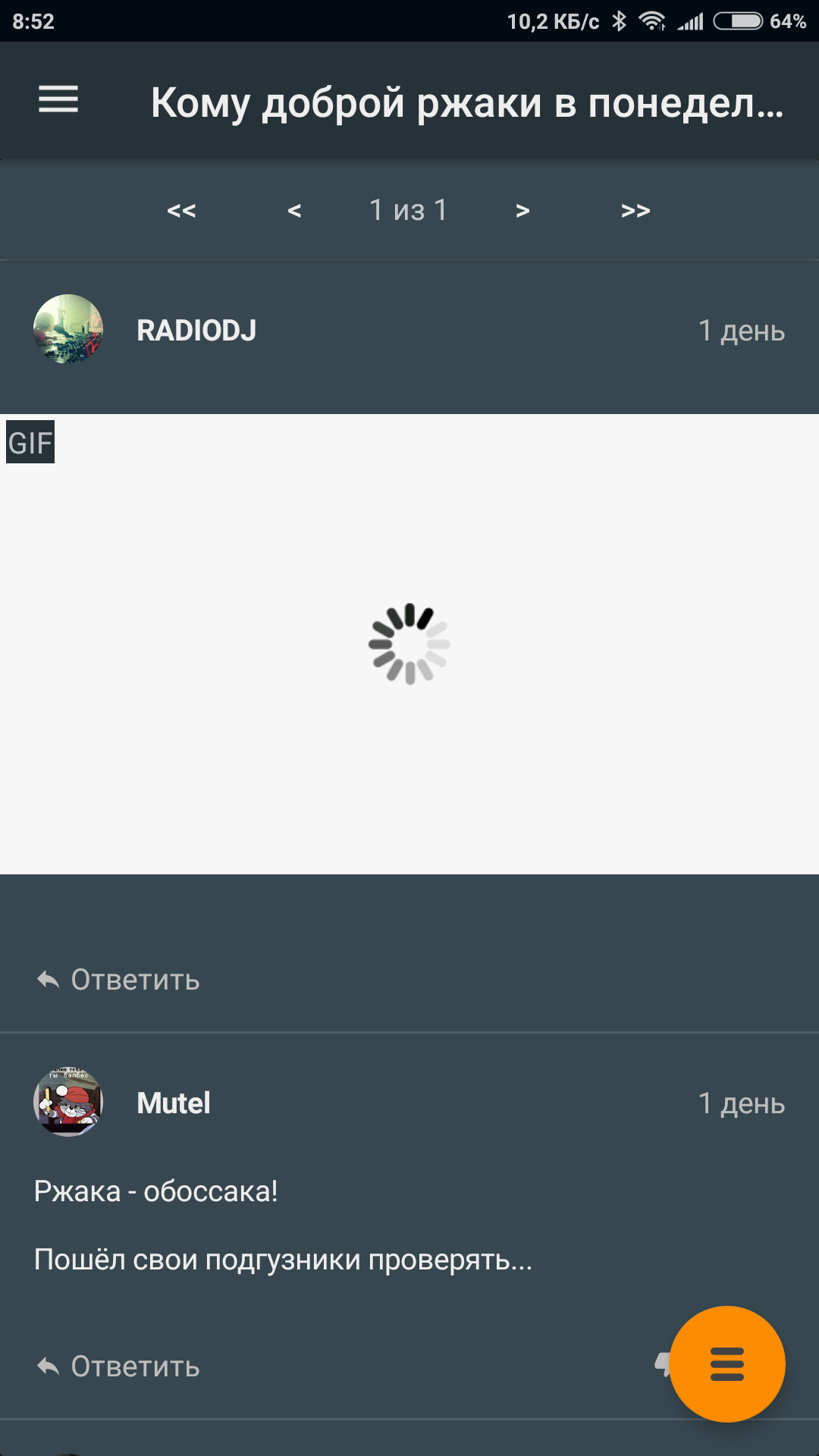Open the page indicator 1 из 1
This screenshot has height=1456, width=819.
click(408, 210)
